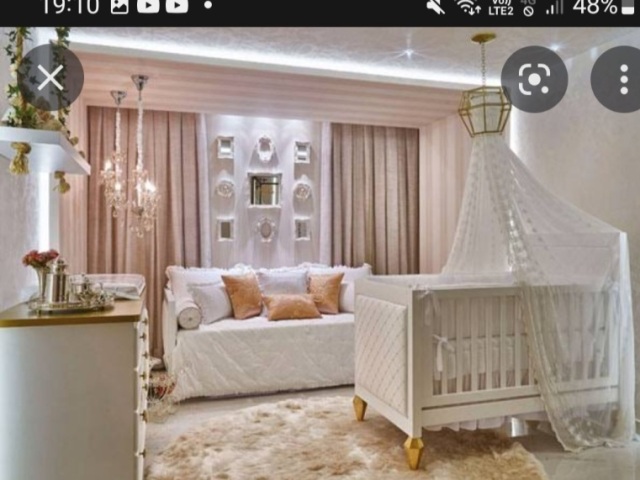The width and height of the screenshot is (640, 480).
Task: Search this image with visual lens
Action: click(x=534, y=79)
